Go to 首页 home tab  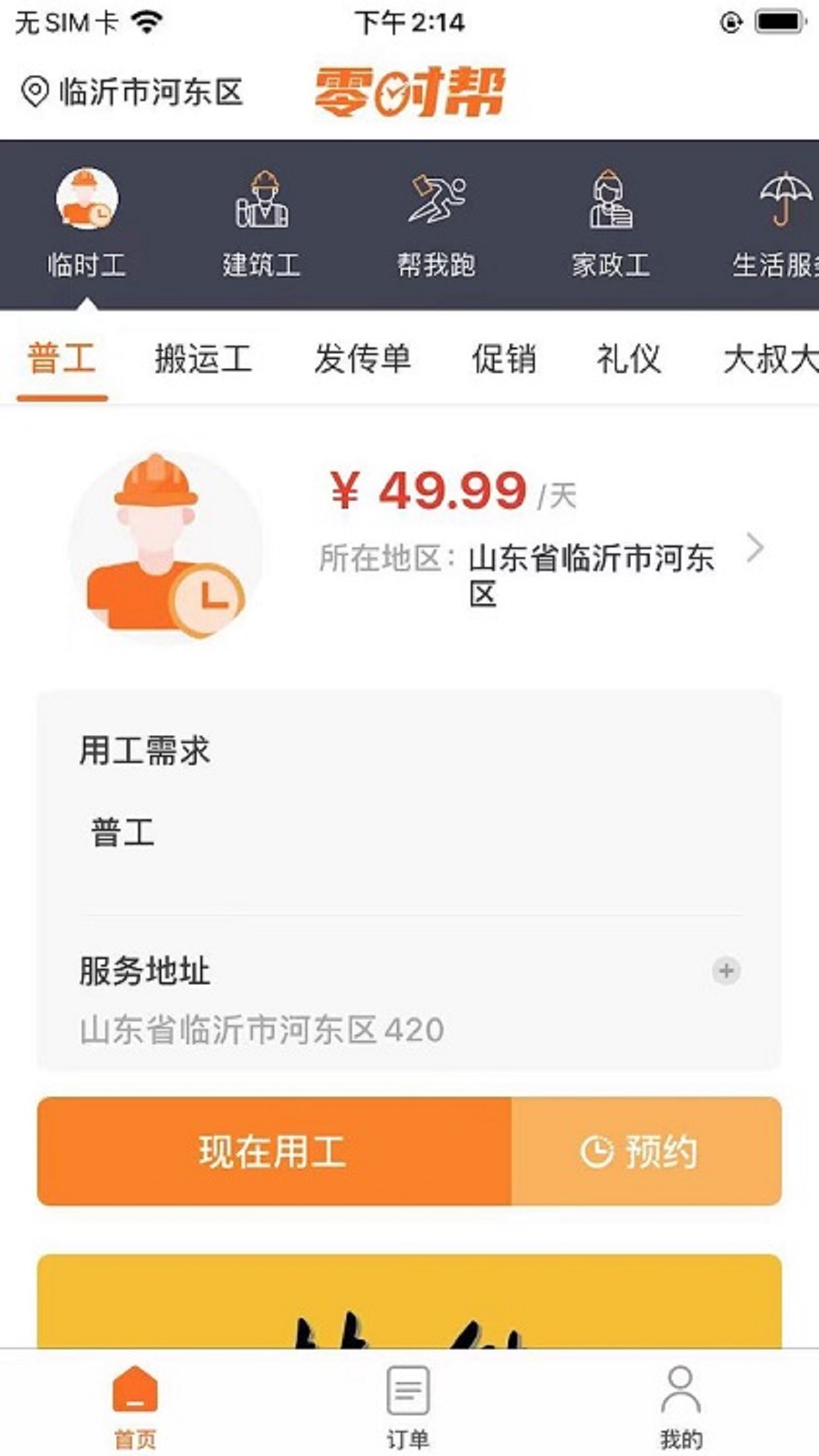tap(135, 1406)
